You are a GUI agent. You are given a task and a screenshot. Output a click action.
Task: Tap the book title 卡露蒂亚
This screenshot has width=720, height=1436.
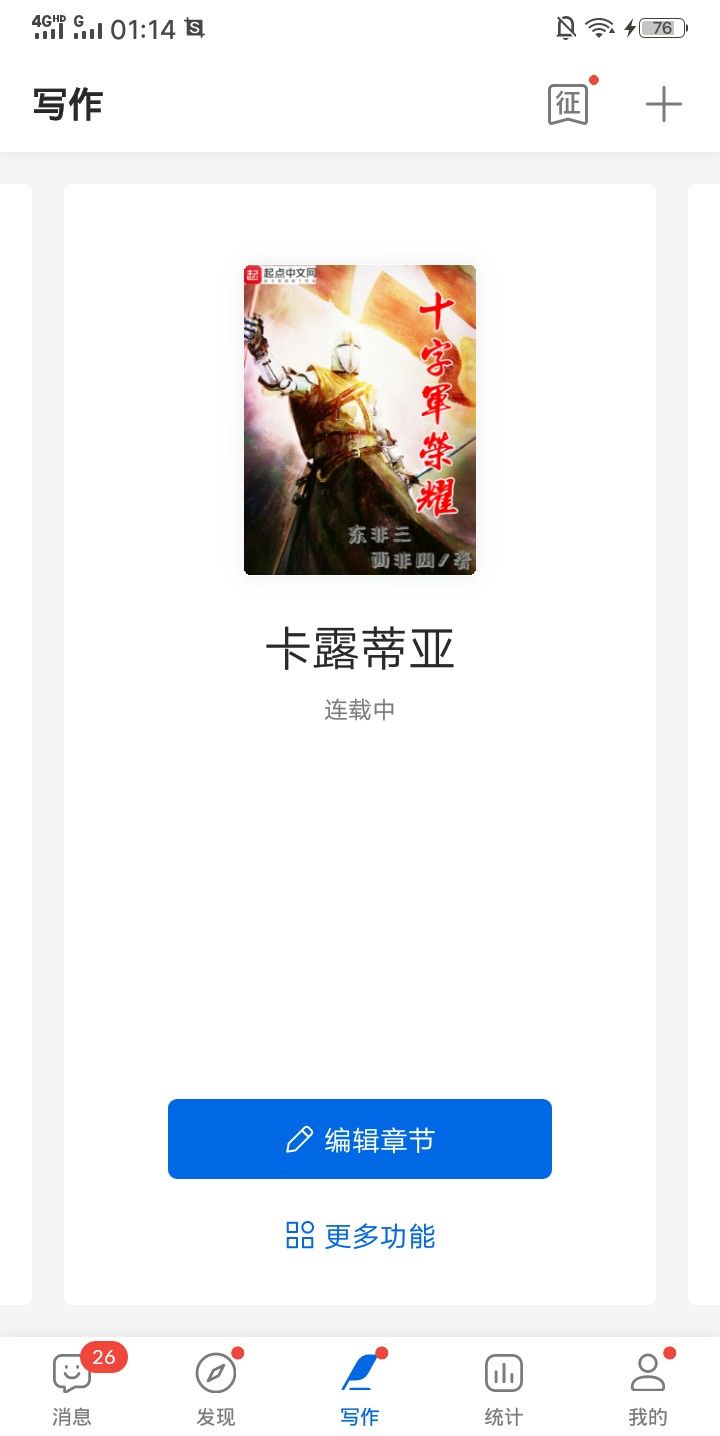click(360, 649)
